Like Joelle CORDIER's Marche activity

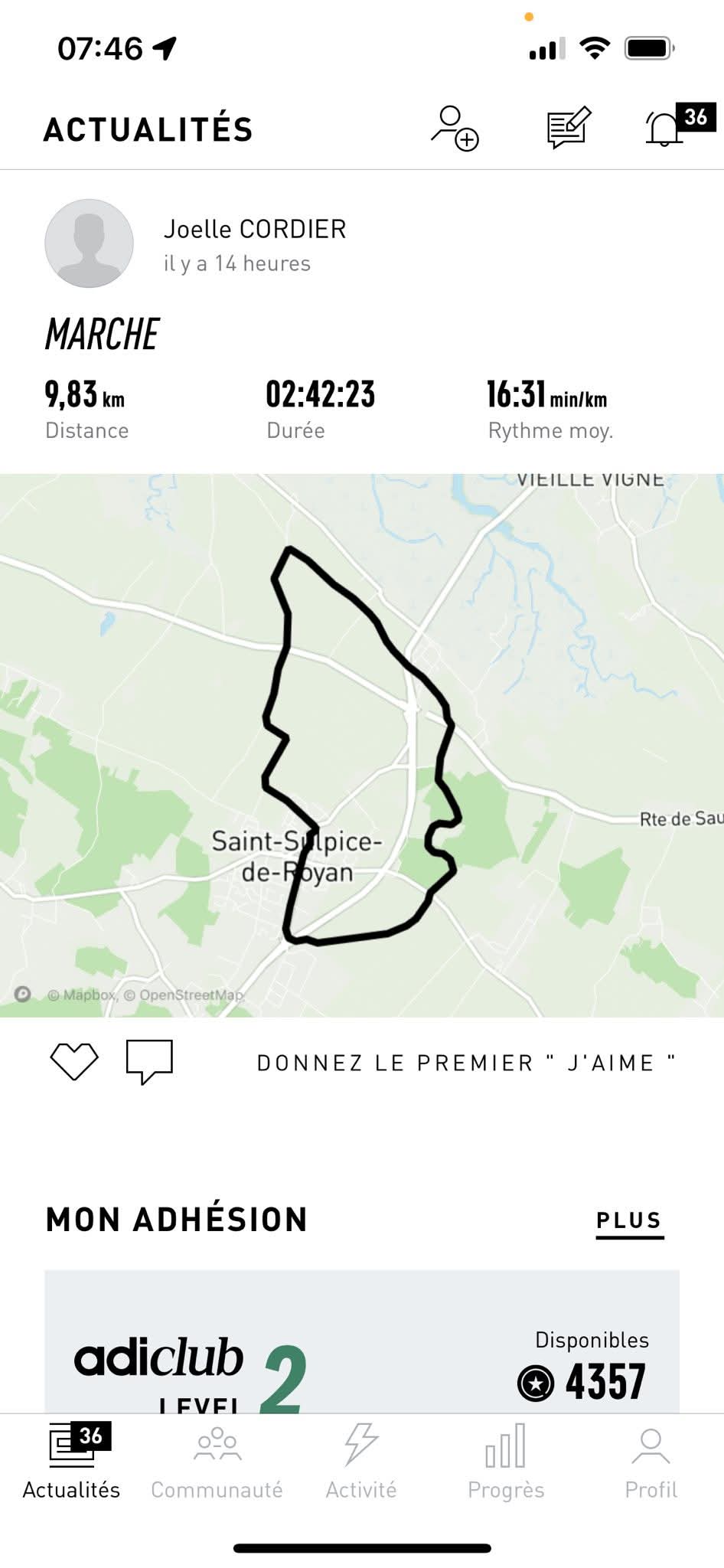(x=74, y=1061)
